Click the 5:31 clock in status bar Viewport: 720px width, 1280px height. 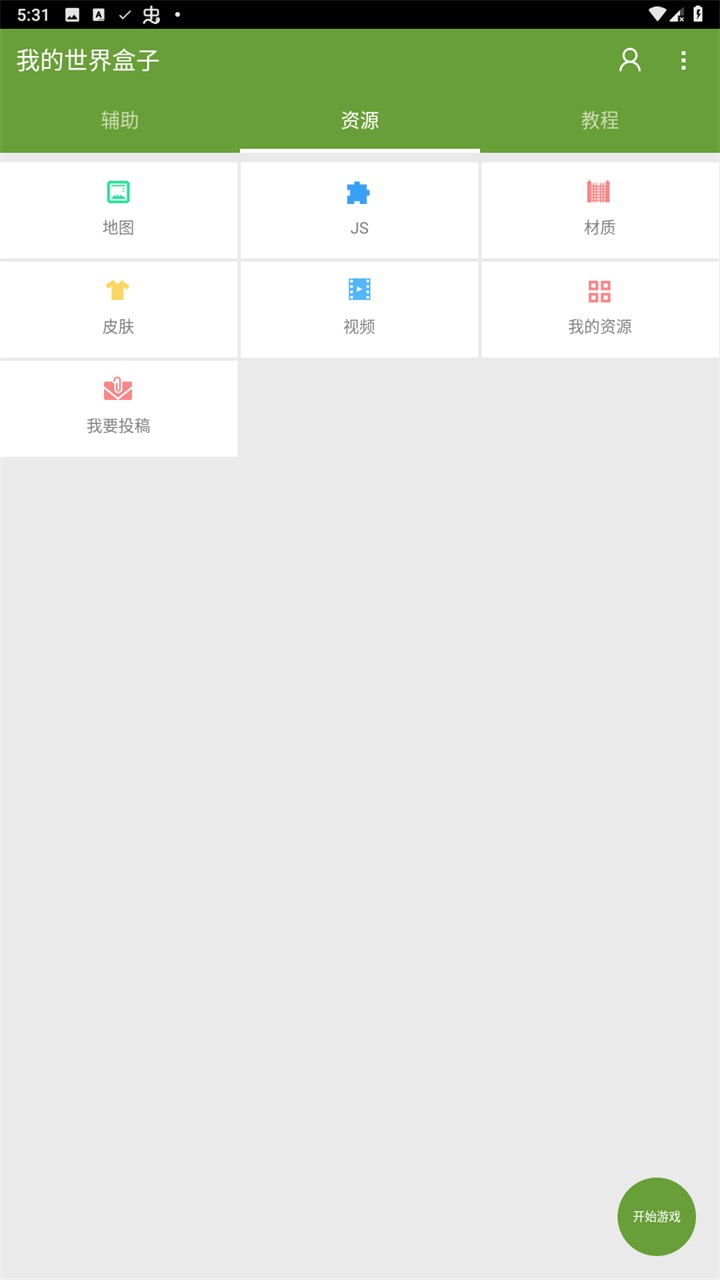coord(33,15)
